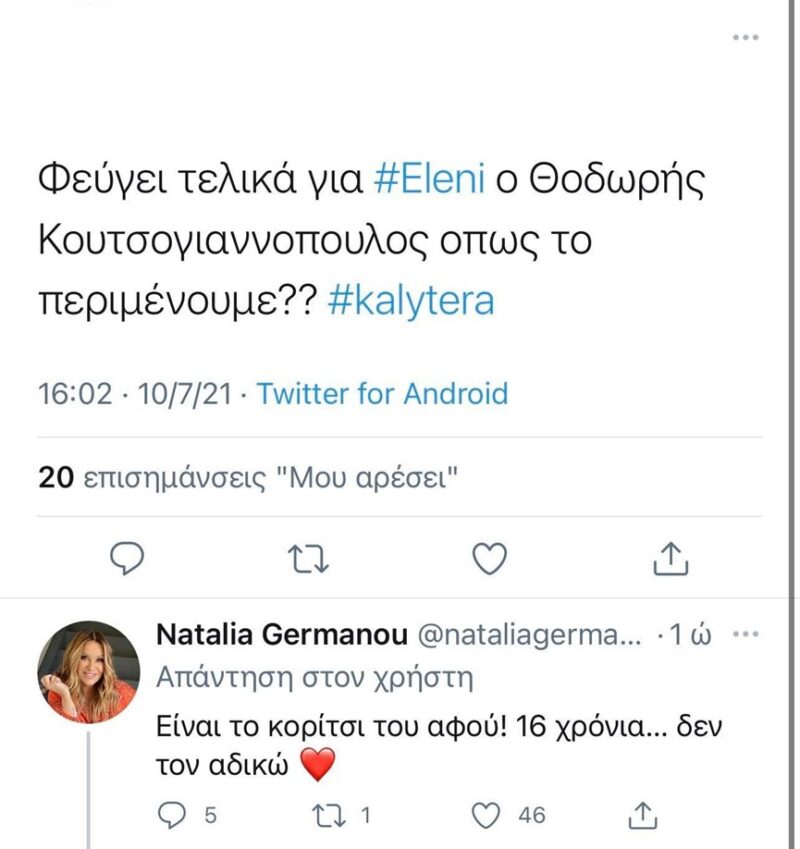Reply to the main tweet
The image size is (800, 849).
click(128, 558)
